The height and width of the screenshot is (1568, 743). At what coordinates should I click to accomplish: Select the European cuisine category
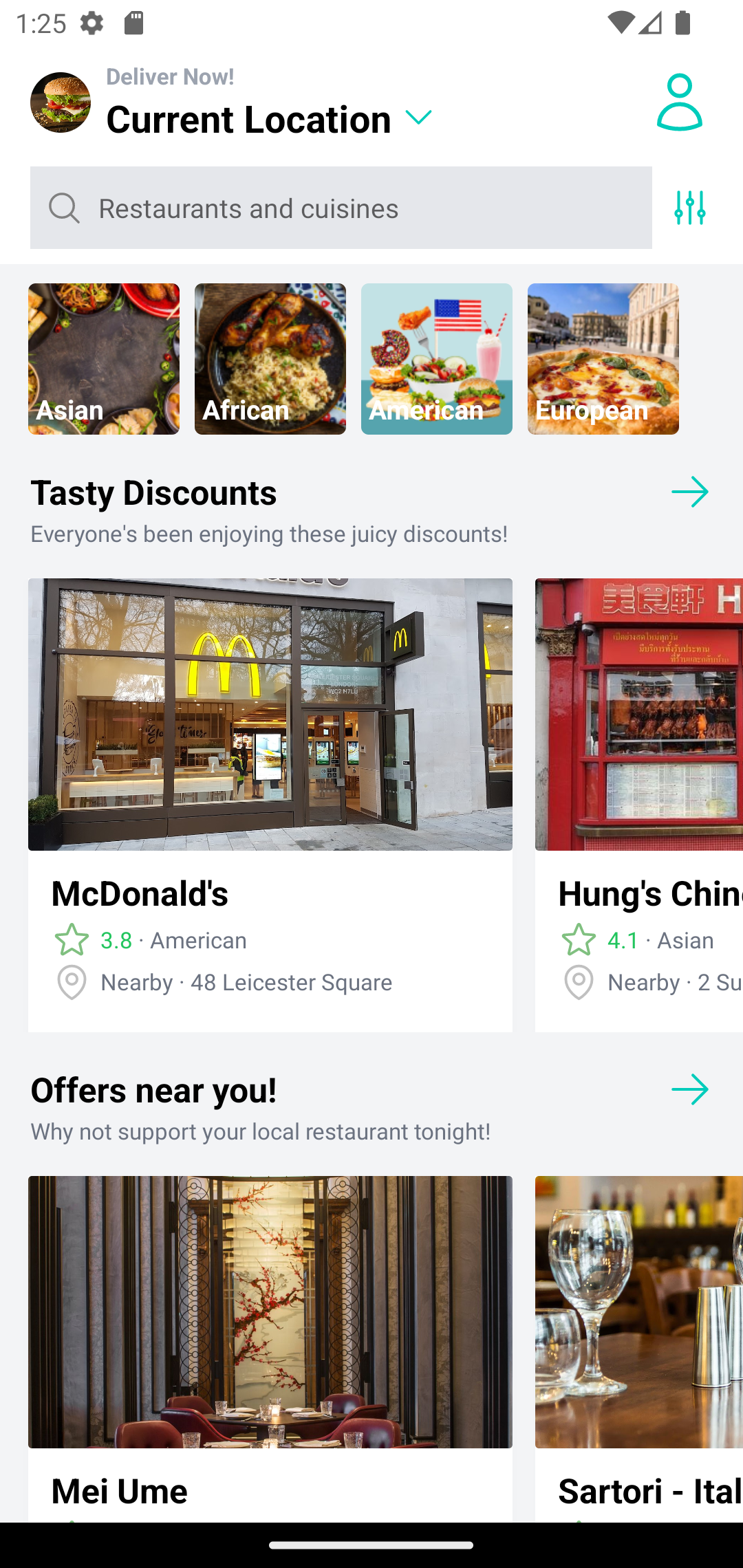(x=603, y=358)
